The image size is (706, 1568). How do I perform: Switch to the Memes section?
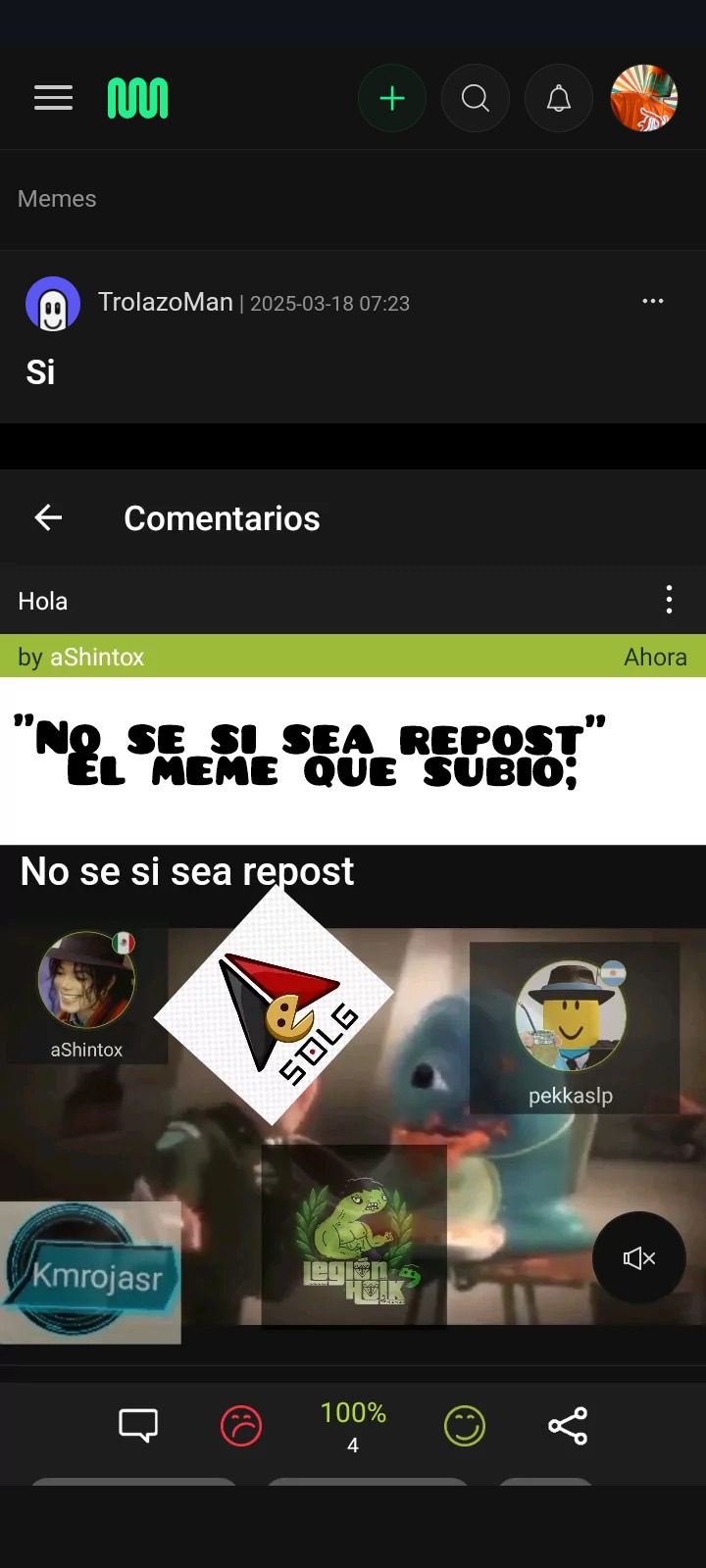56,198
